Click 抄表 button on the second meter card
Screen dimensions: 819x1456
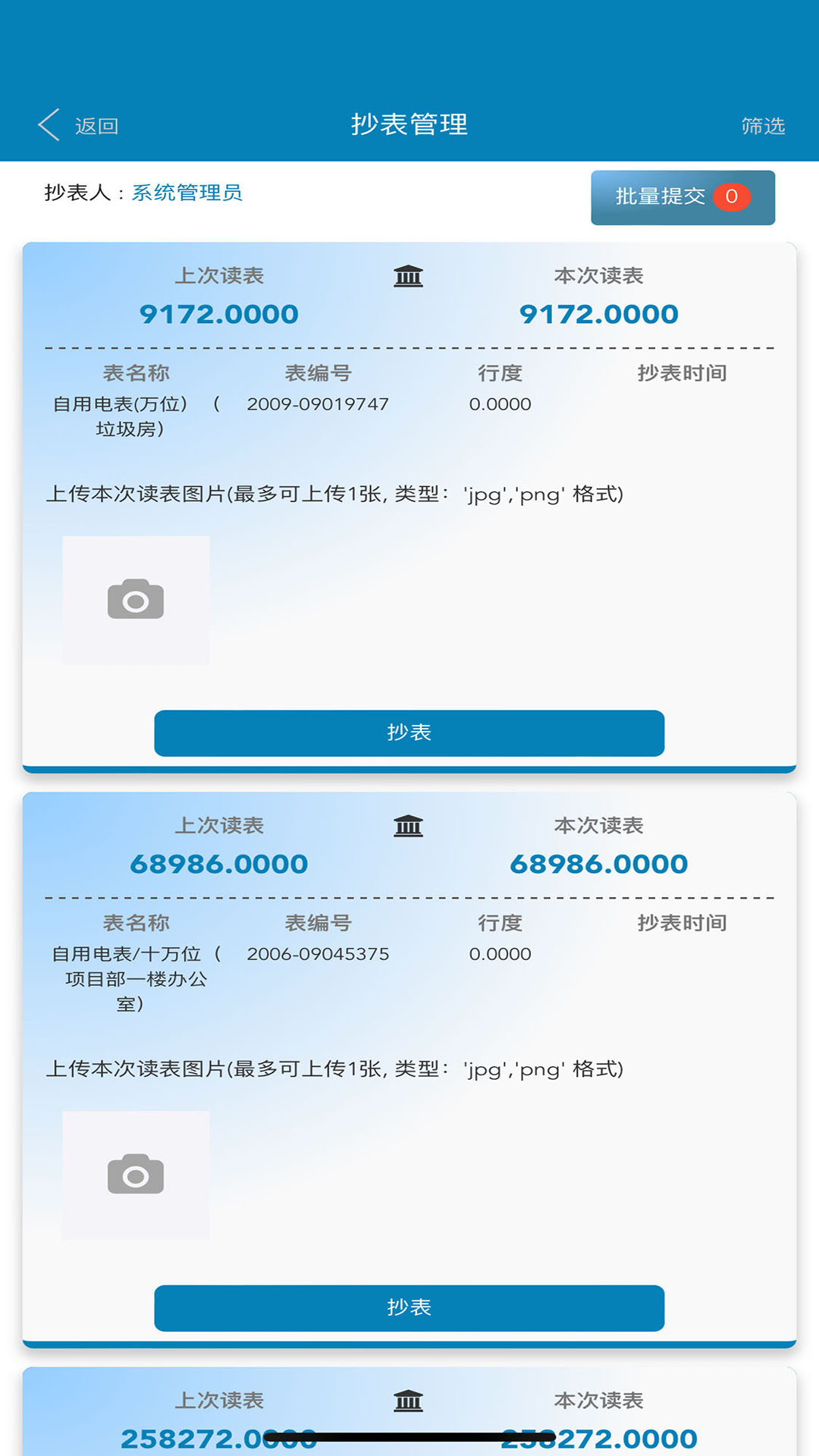click(x=409, y=1307)
